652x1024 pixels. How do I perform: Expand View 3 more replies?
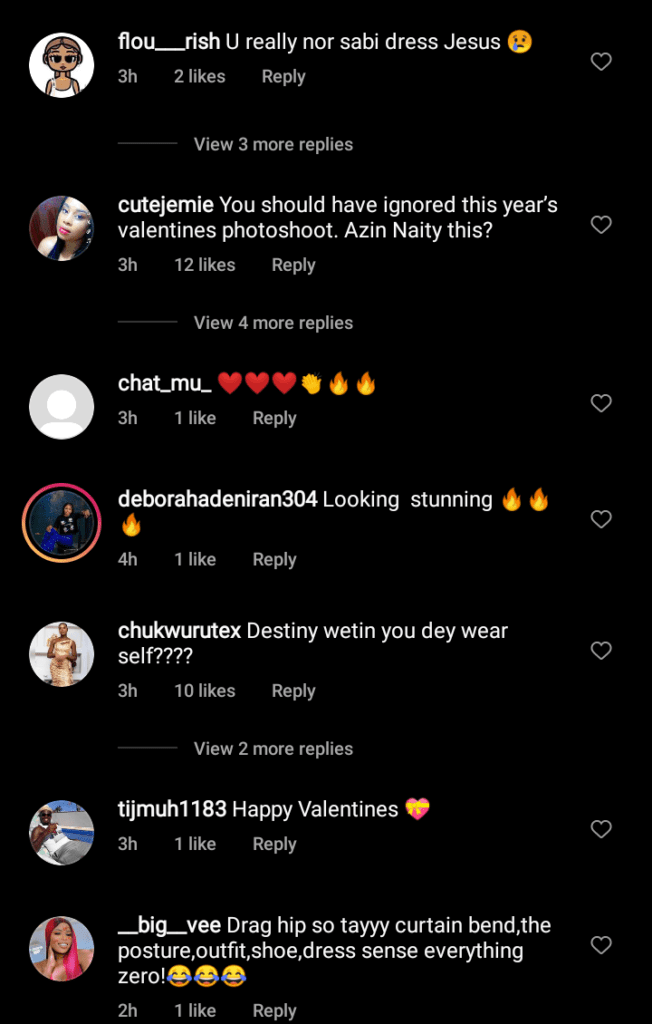pos(273,144)
